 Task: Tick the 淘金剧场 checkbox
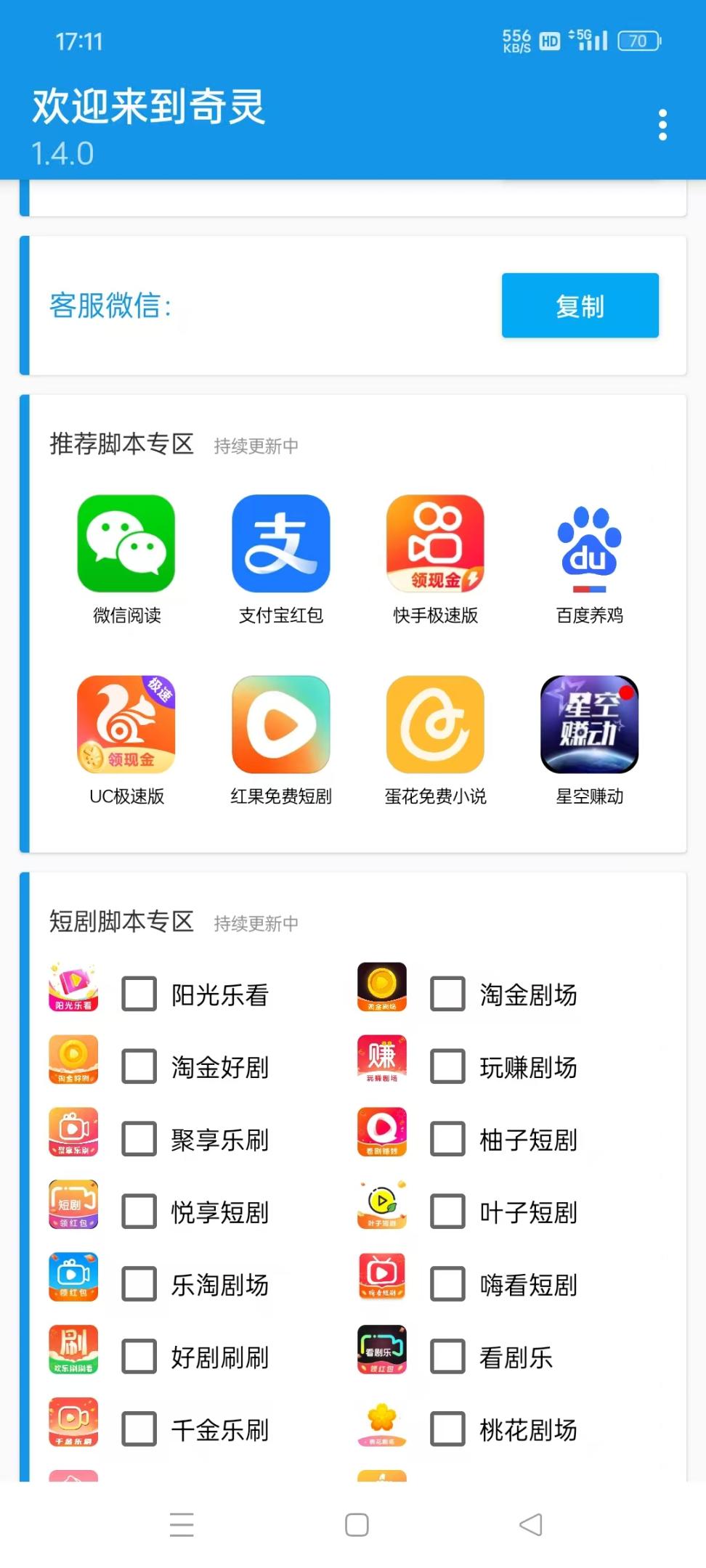[447, 994]
